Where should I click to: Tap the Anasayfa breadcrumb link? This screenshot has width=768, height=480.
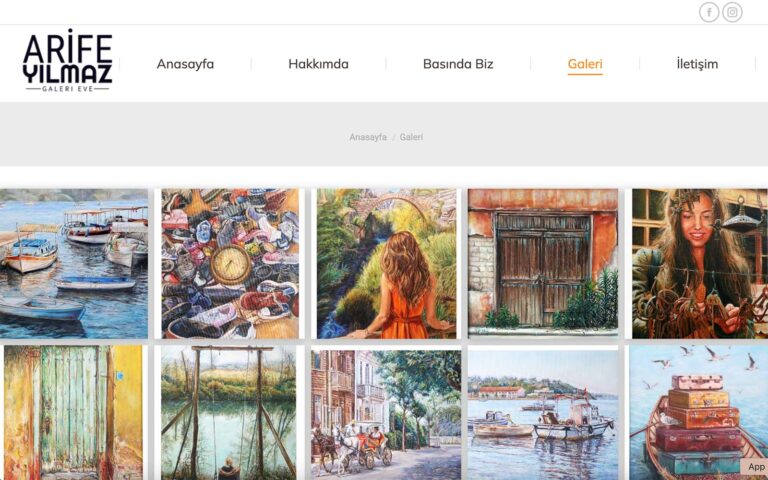(368, 137)
